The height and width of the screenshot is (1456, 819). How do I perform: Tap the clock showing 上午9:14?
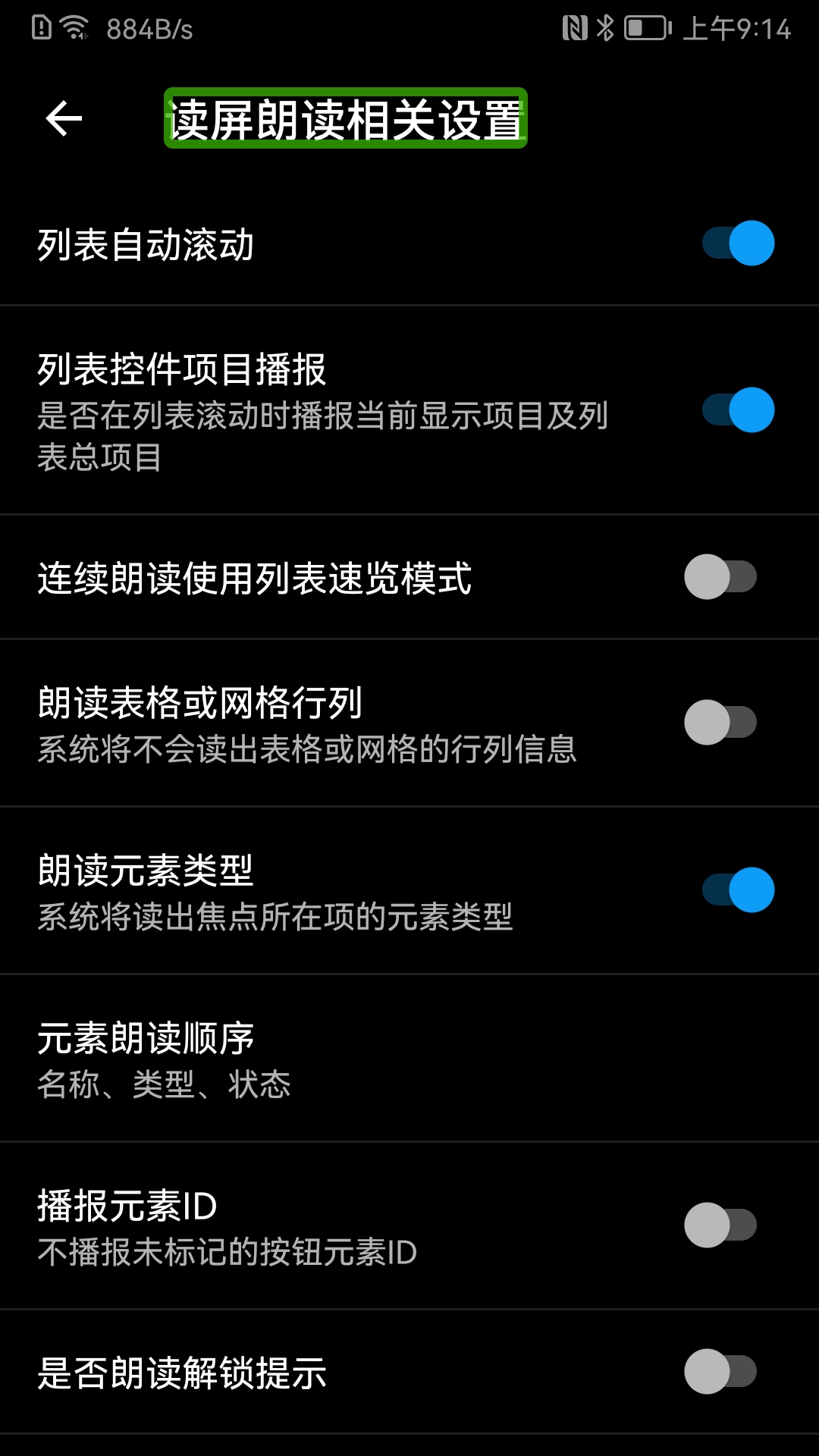(x=737, y=30)
